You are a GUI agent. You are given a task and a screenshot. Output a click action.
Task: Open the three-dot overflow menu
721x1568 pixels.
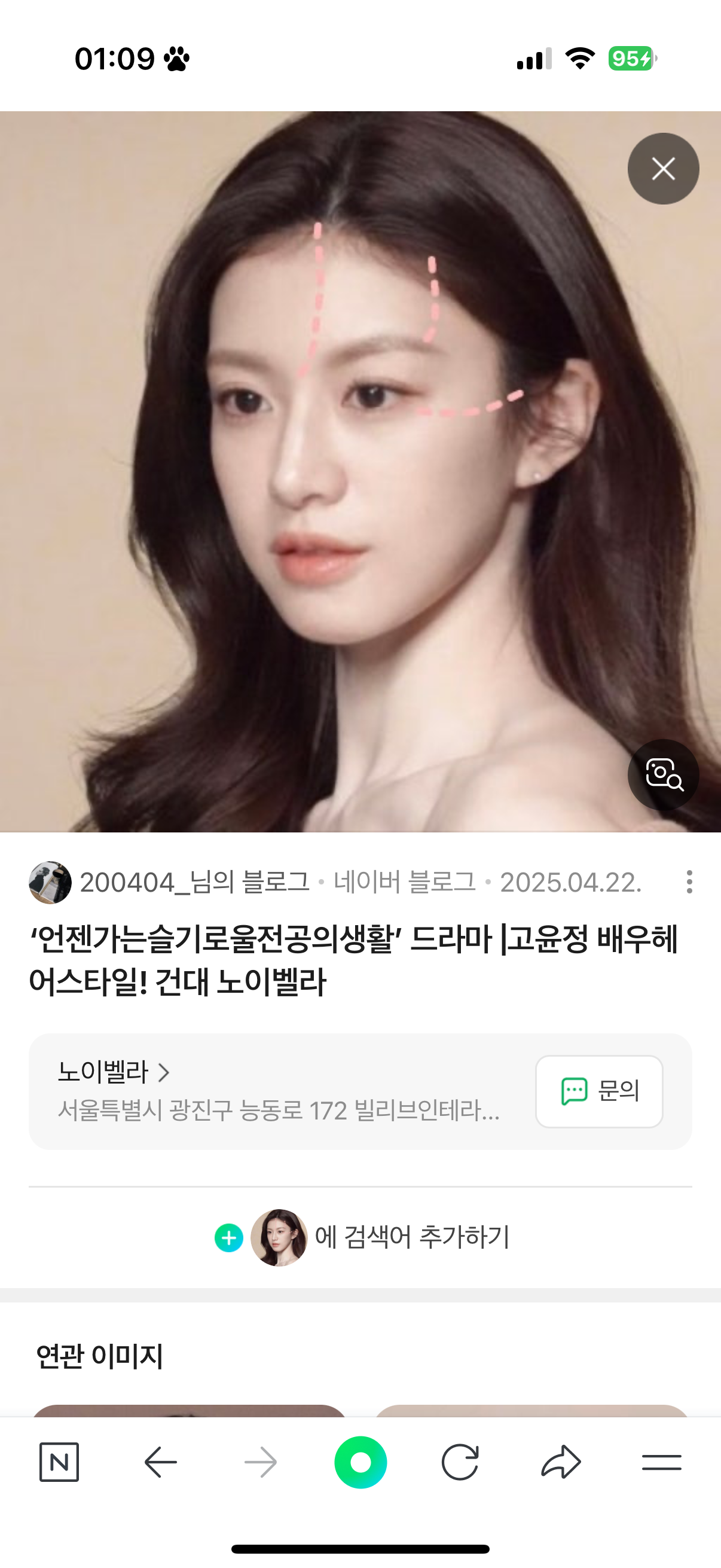[x=689, y=882]
